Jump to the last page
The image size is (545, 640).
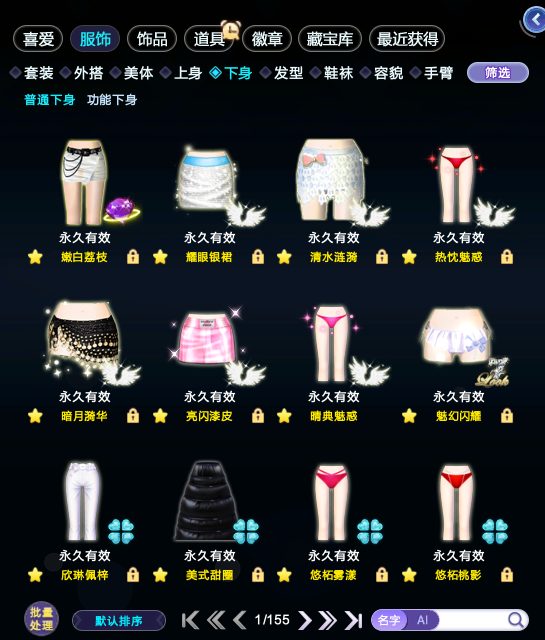click(x=354, y=620)
